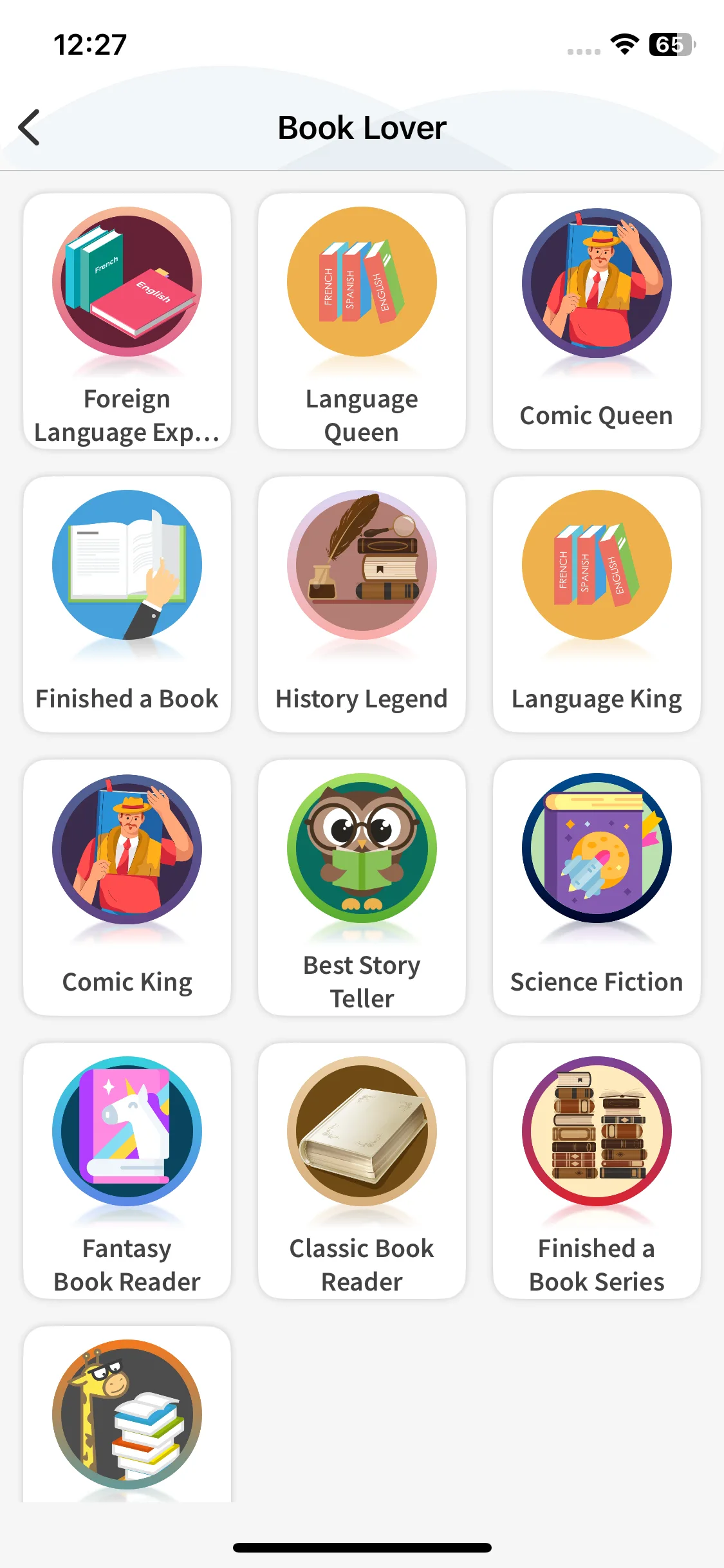Tap the Finished a Book badge
Image resolution: width=724 pixels, height=1568 pixels.
[x=127, y=604]
